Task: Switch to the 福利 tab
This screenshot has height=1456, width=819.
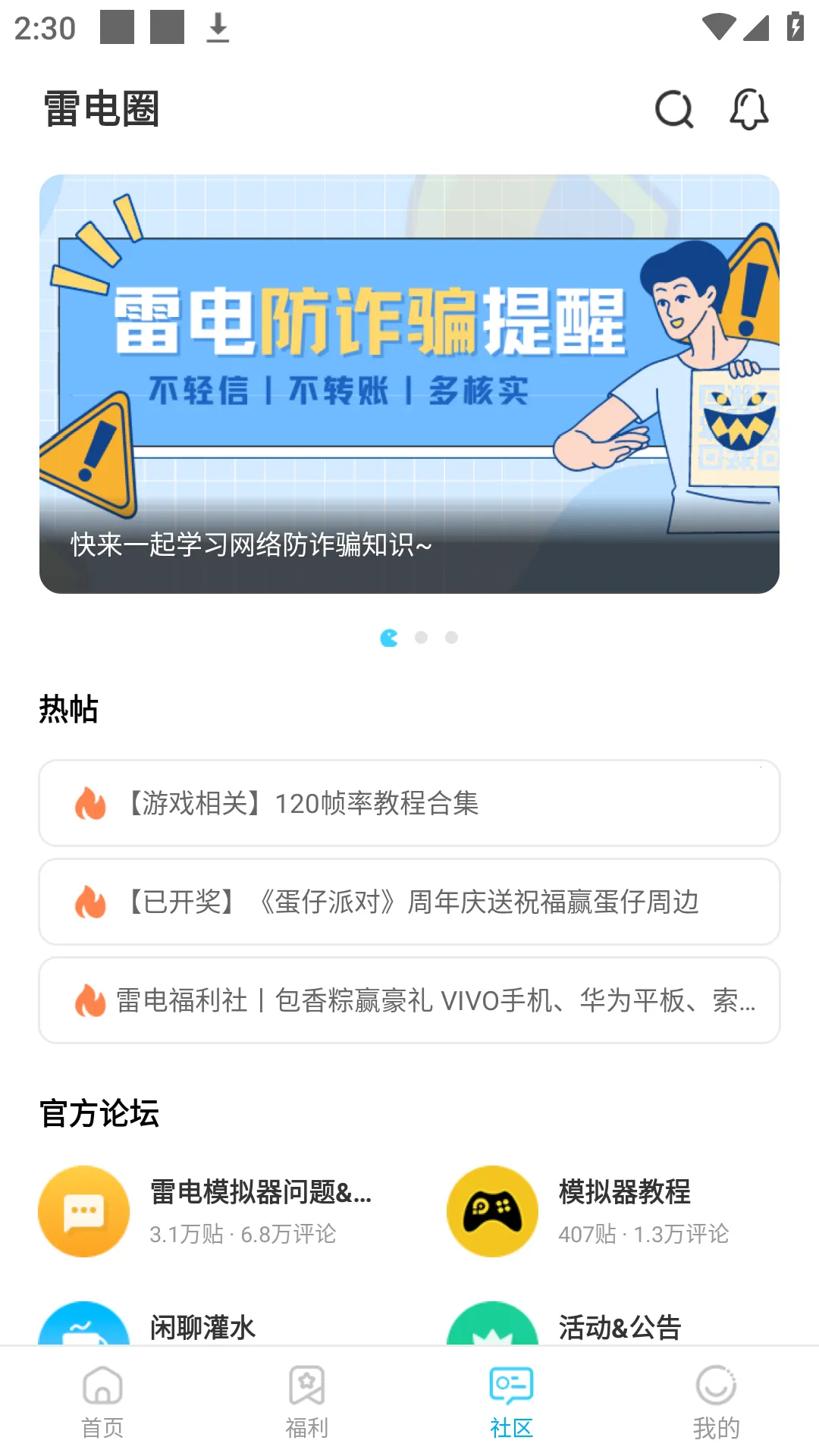Action: click(306, 1401)
